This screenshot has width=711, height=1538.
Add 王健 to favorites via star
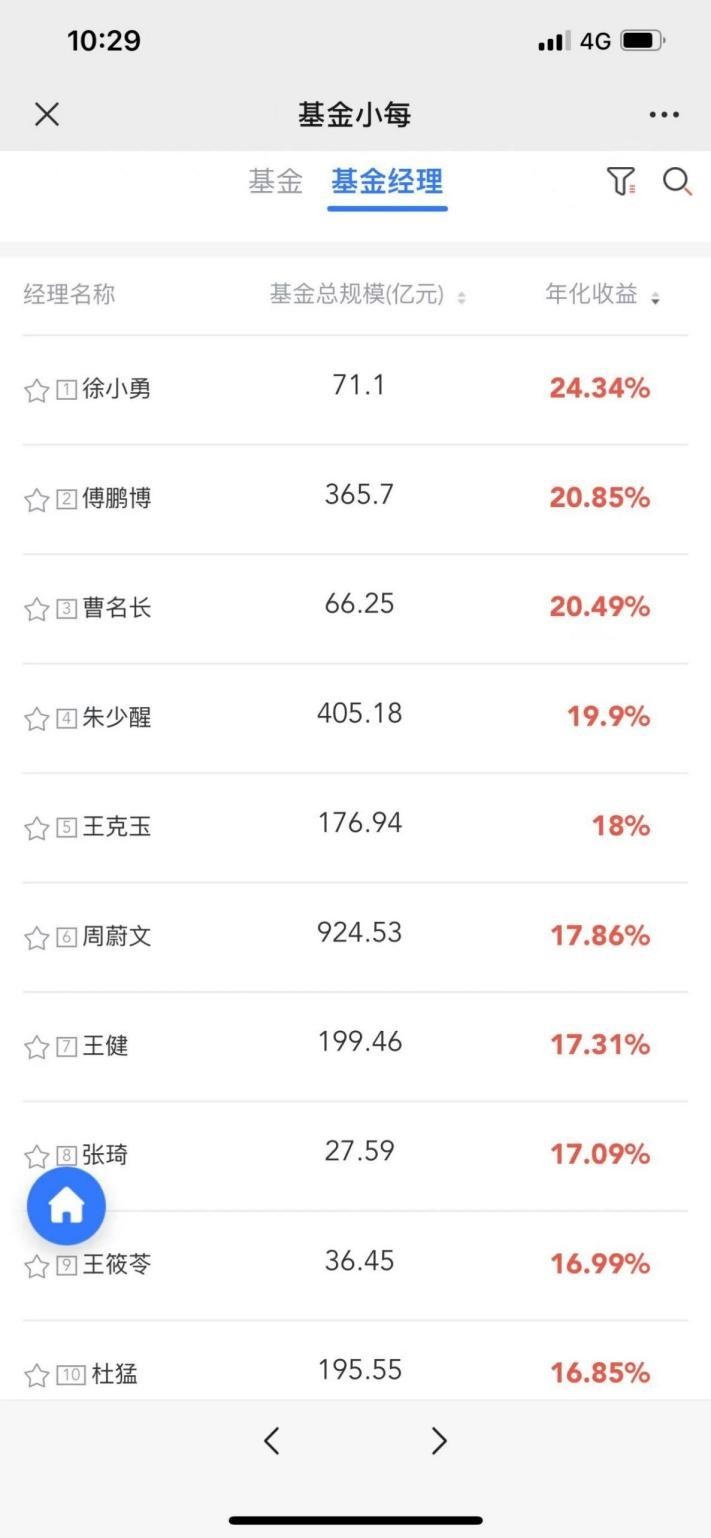point(36,1048)
